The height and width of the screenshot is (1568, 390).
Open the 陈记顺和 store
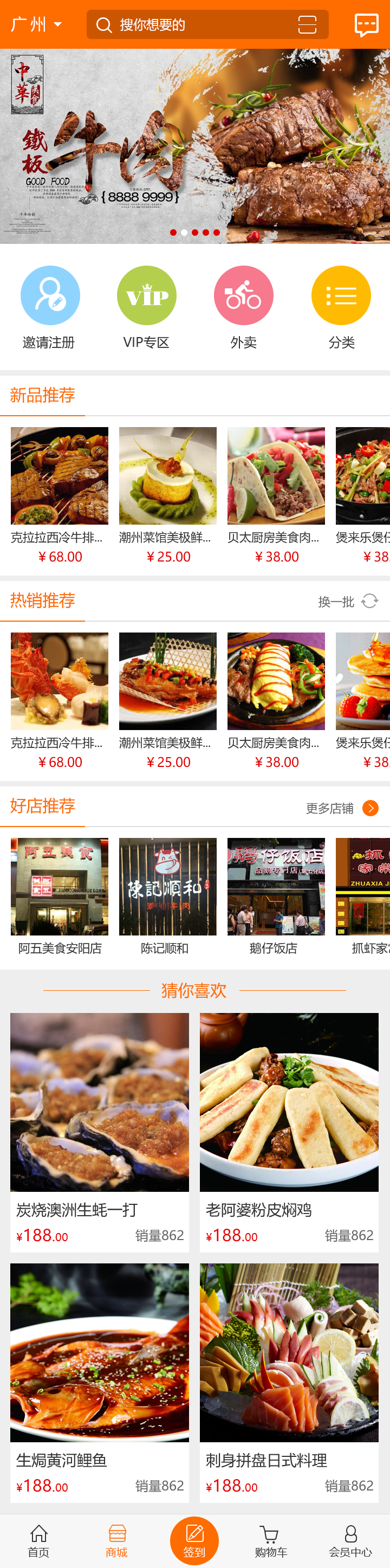168,896
